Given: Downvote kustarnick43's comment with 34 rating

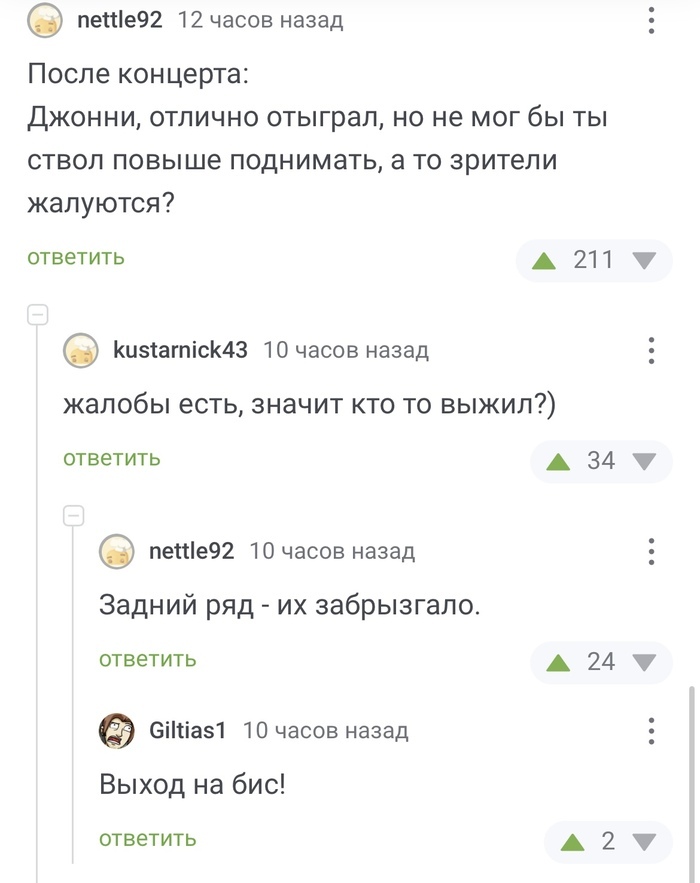Looking at the screenshot, I should click(645, 461).
